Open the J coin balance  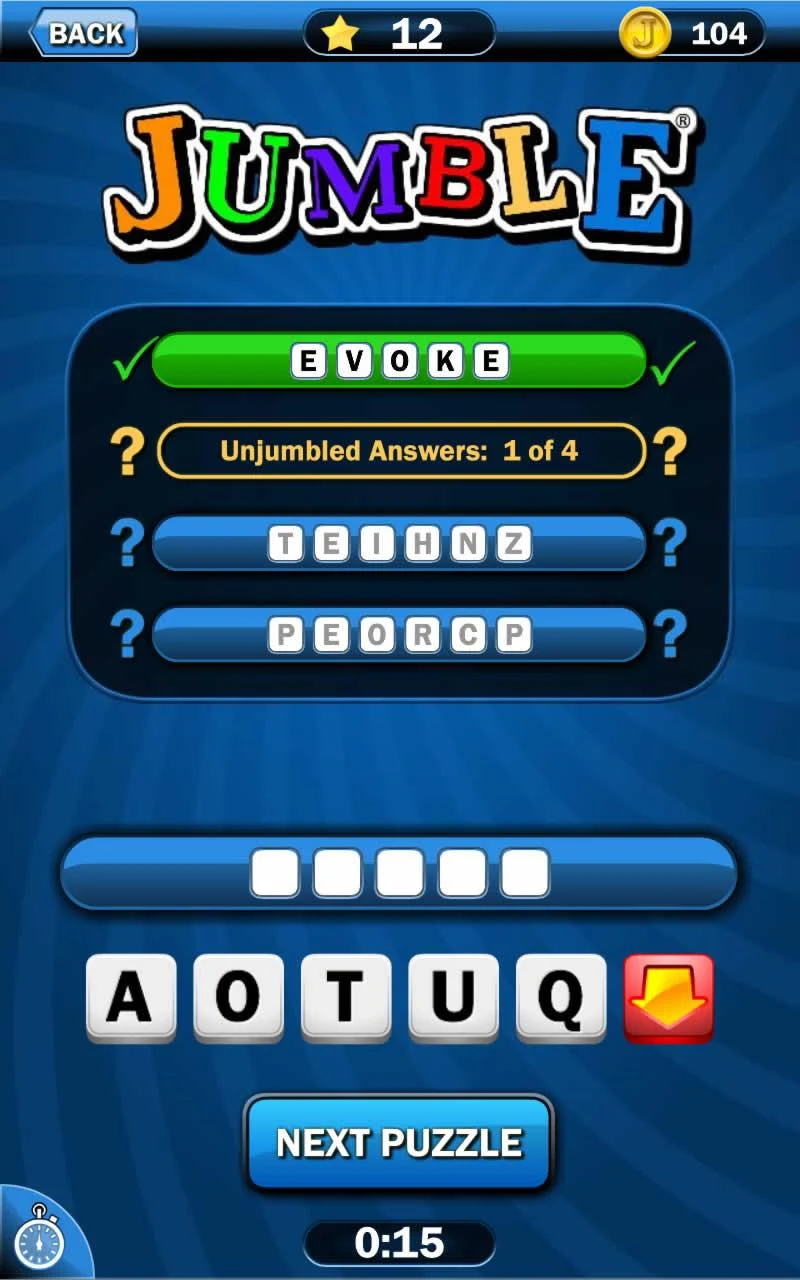coord(692,33)
